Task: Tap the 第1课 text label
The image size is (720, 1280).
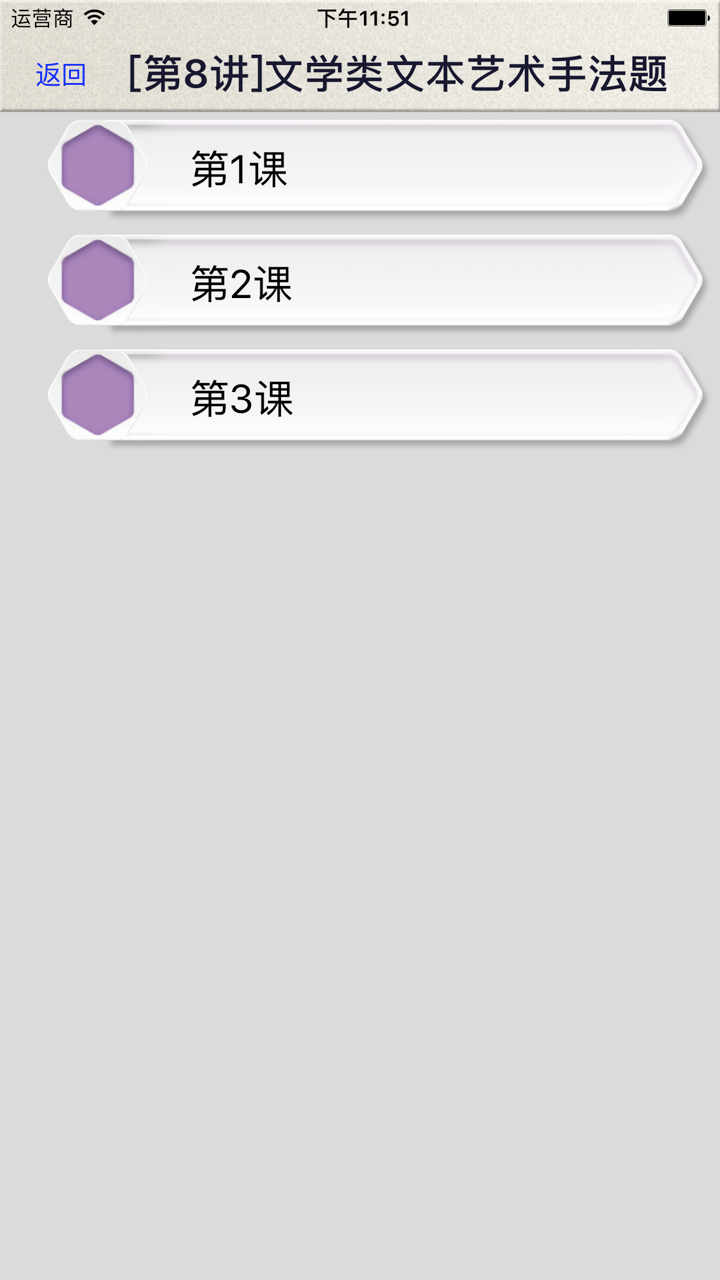Action: pos(242,170)
